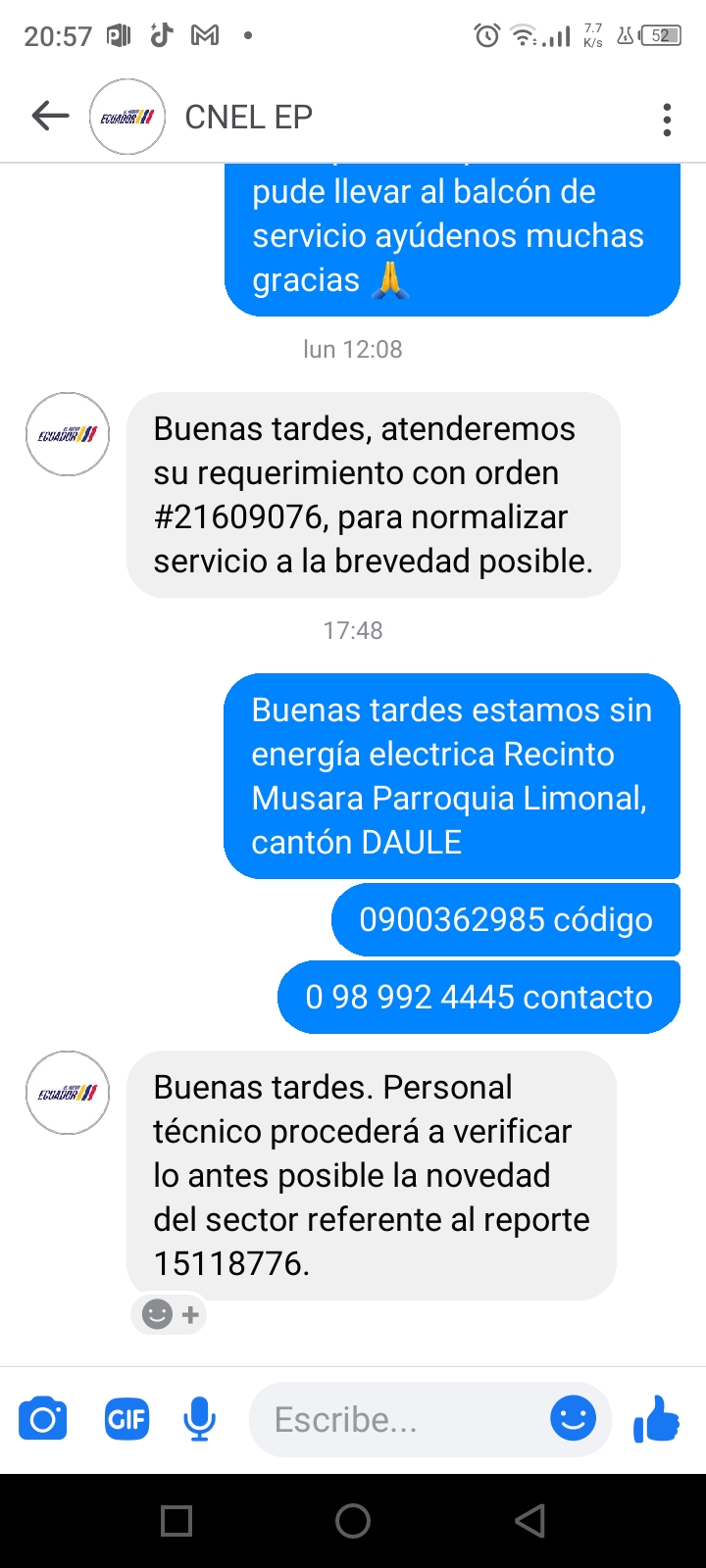Image resolution: width=706 pixels, height=1568 pixels.
Task: Open recent apps from navigation bar
Action: pos(176,1520)
